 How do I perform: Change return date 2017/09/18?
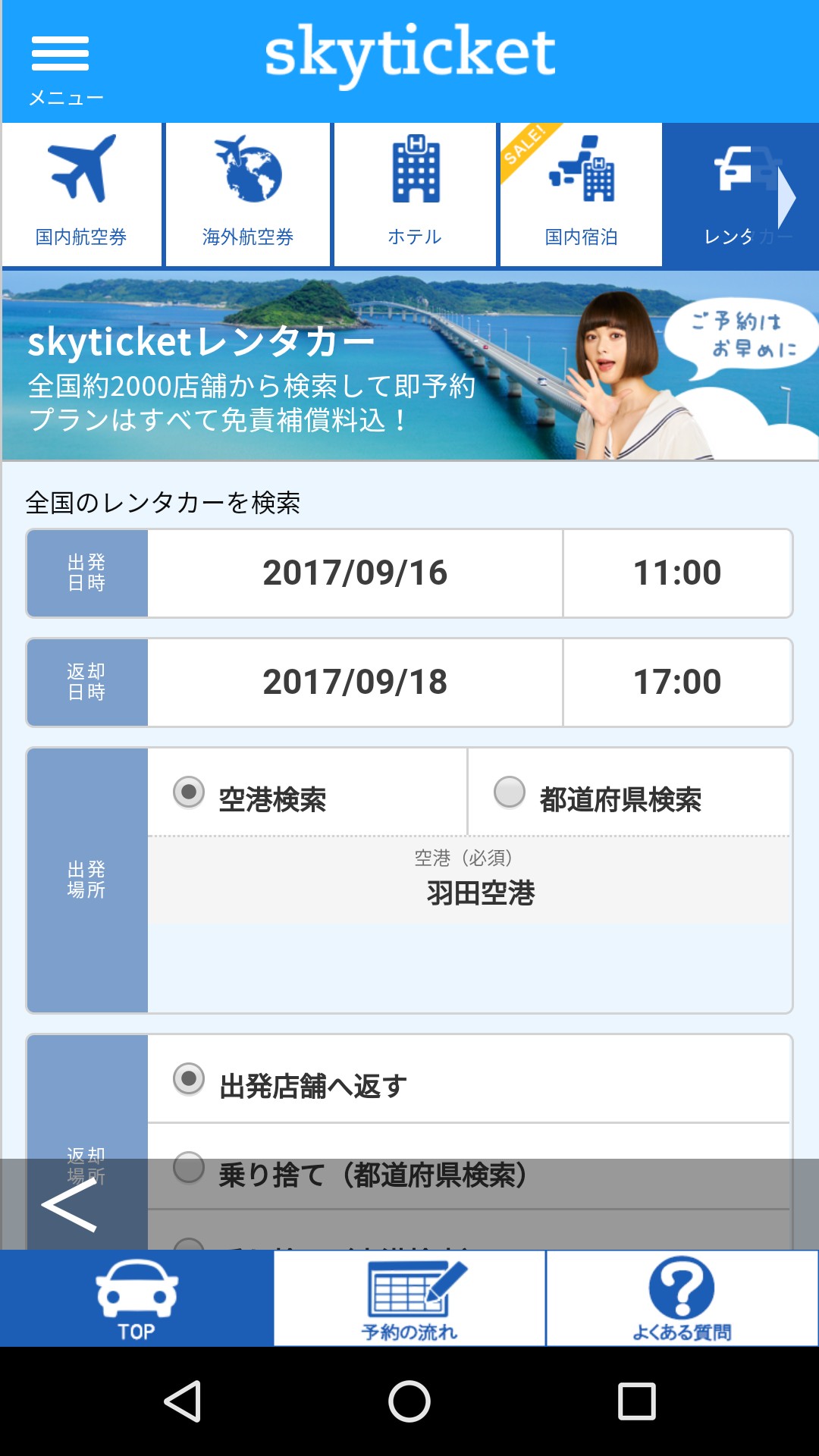(355, 682)
